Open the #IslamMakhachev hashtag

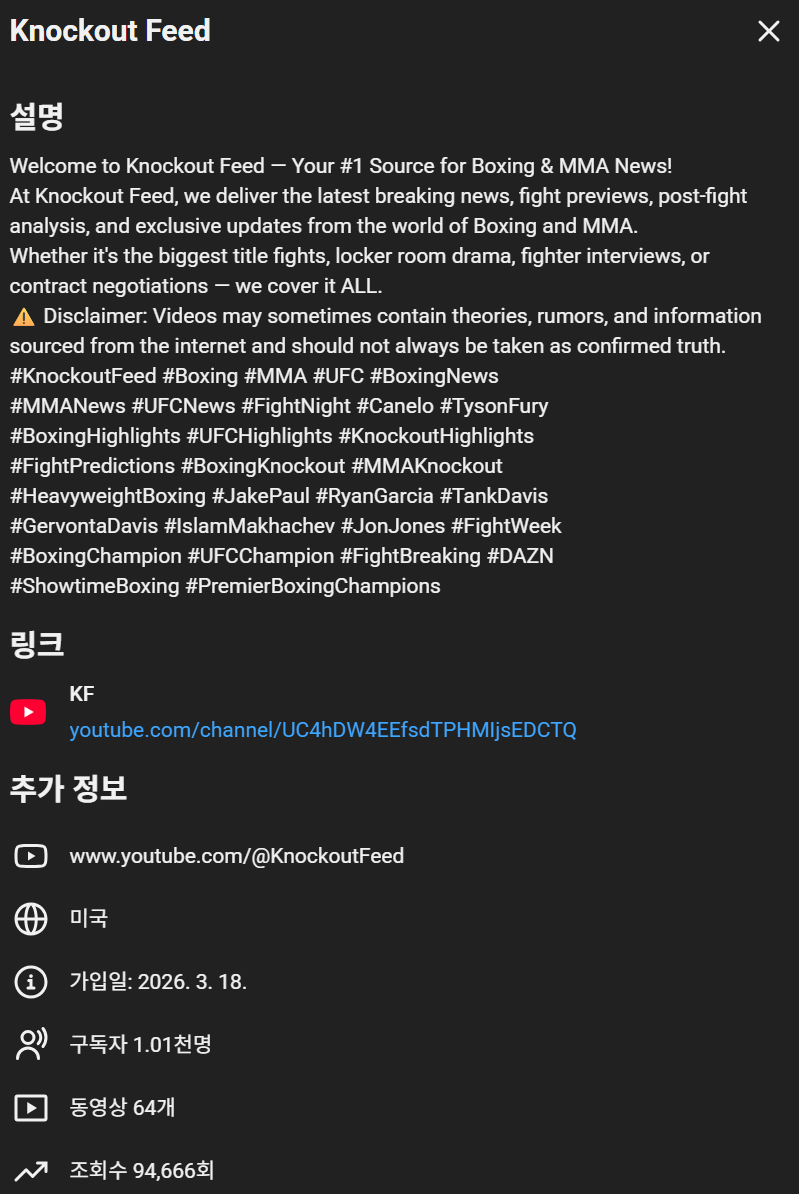coord(249,526)
